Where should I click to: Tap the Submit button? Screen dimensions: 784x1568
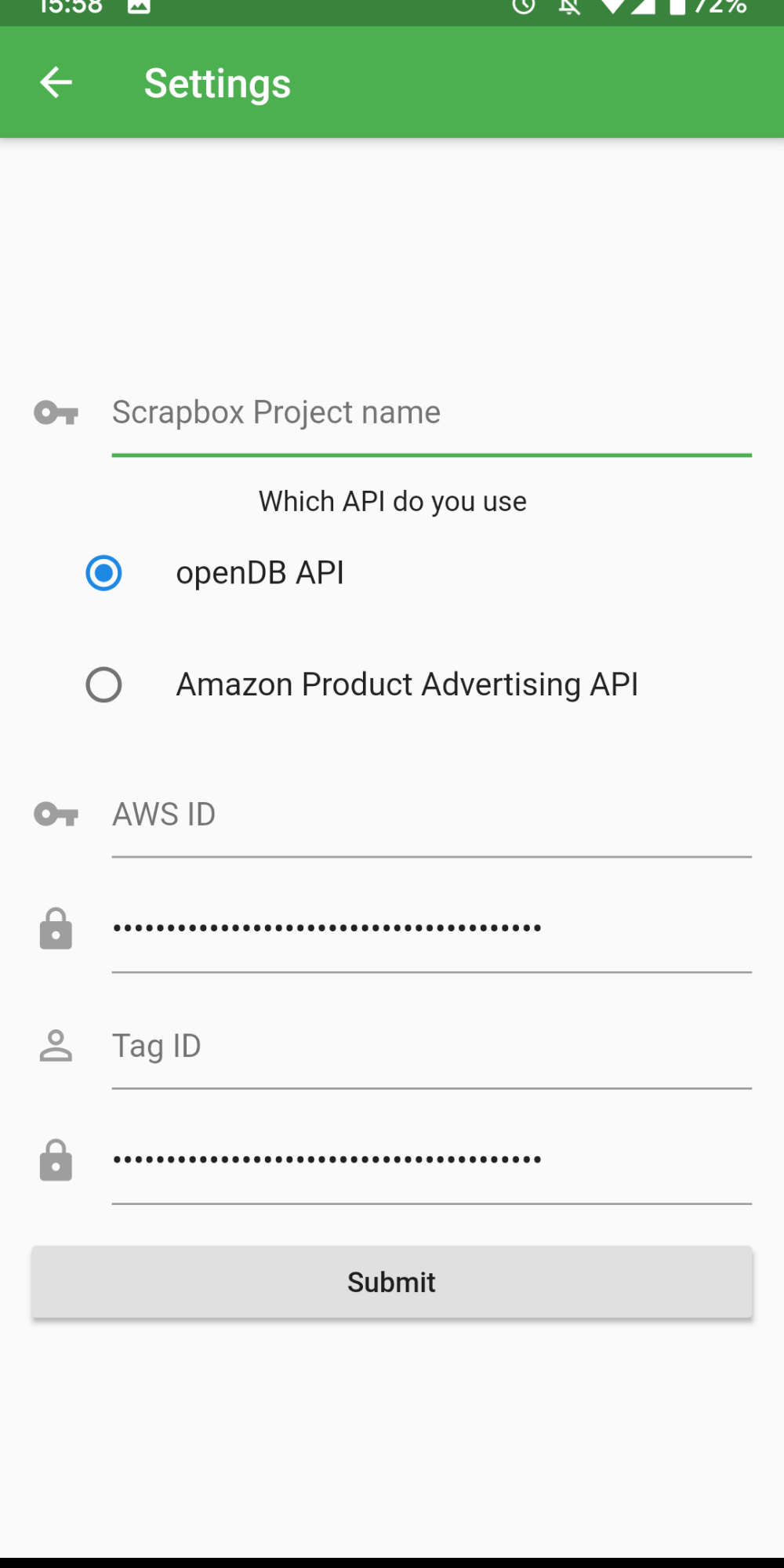391,1282
